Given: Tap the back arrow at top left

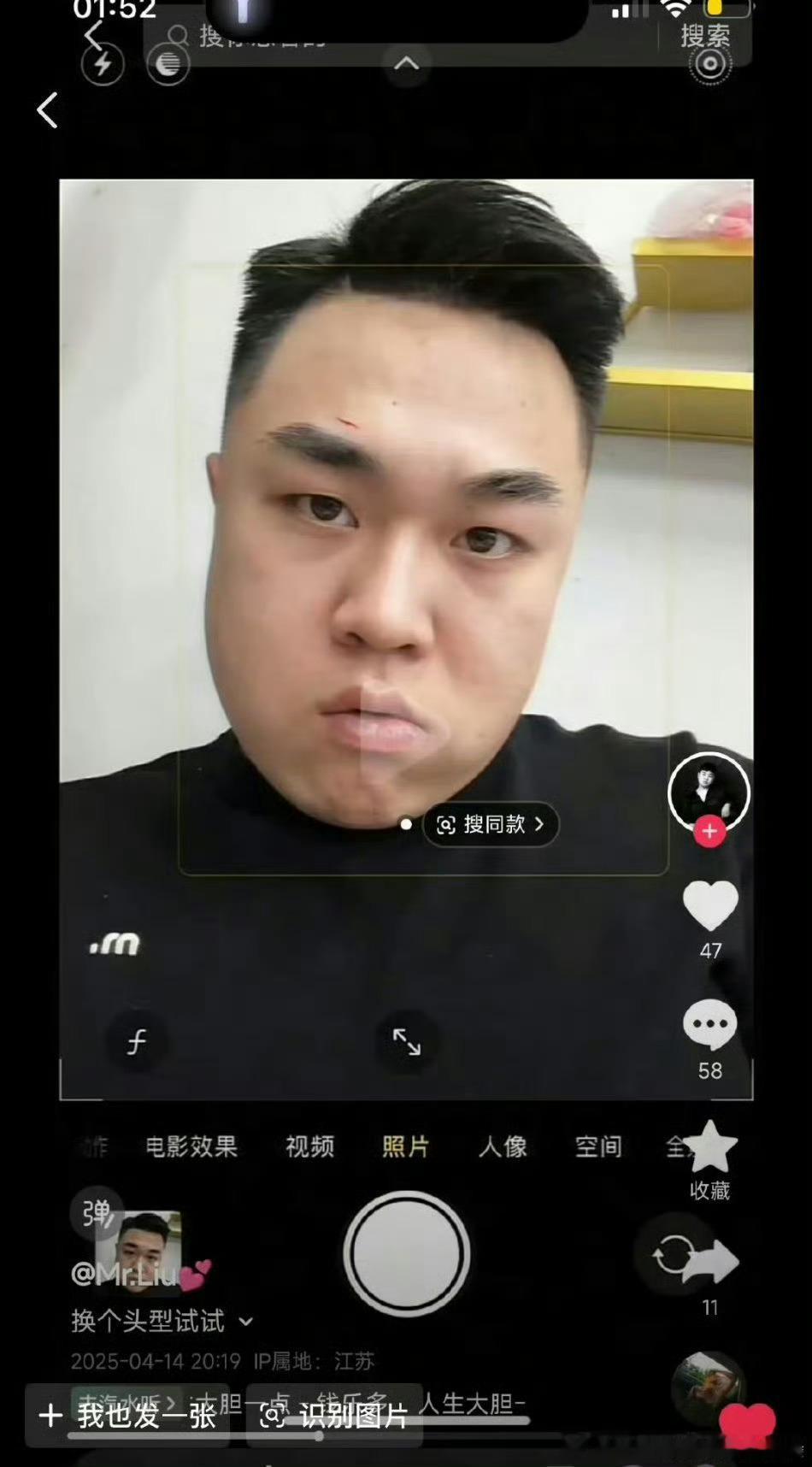Looking at the screenshot, I should 47,111.
